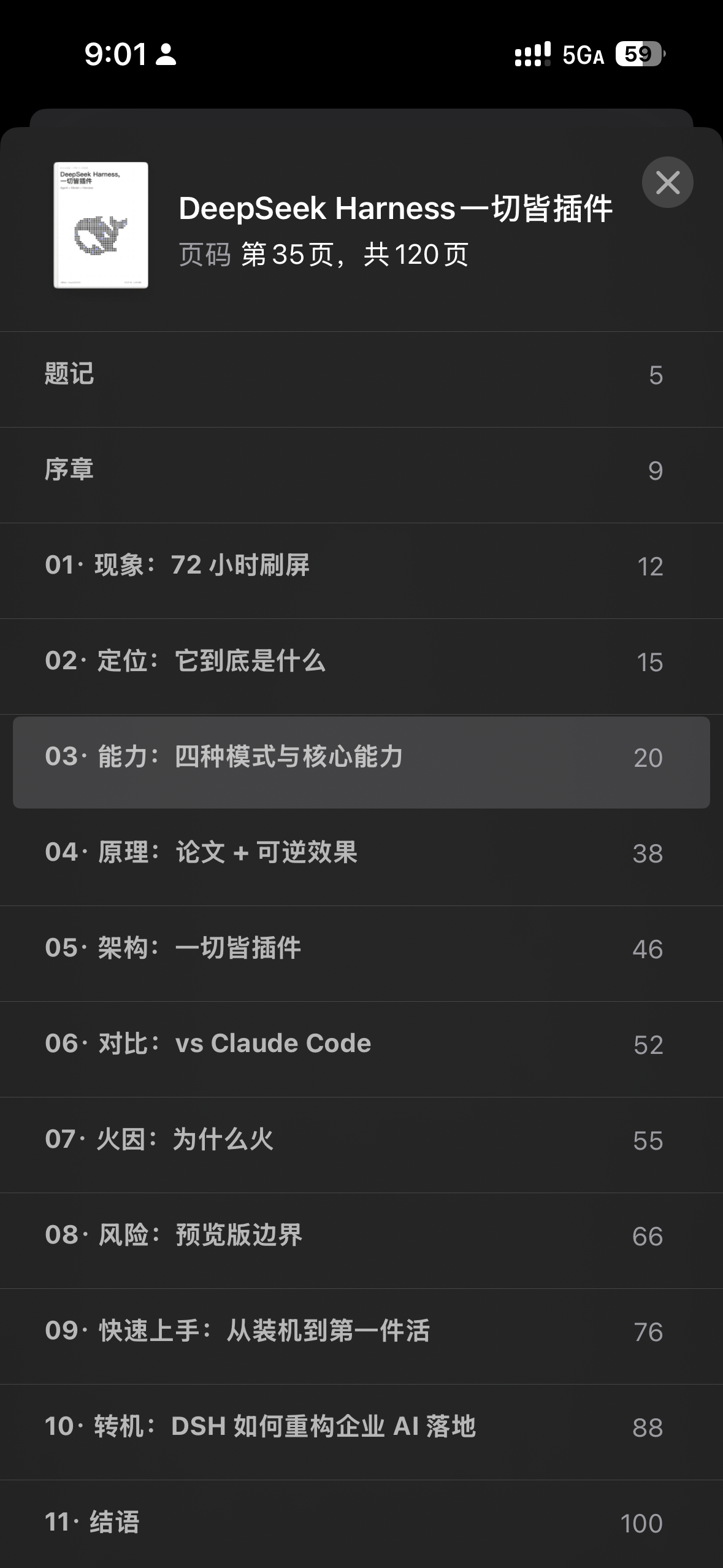Screen dimensions: 723x1568
Task: Go to chapter 10 转机：DSH 如何重构企业 AI 落地
Action: click(361, 1432)
